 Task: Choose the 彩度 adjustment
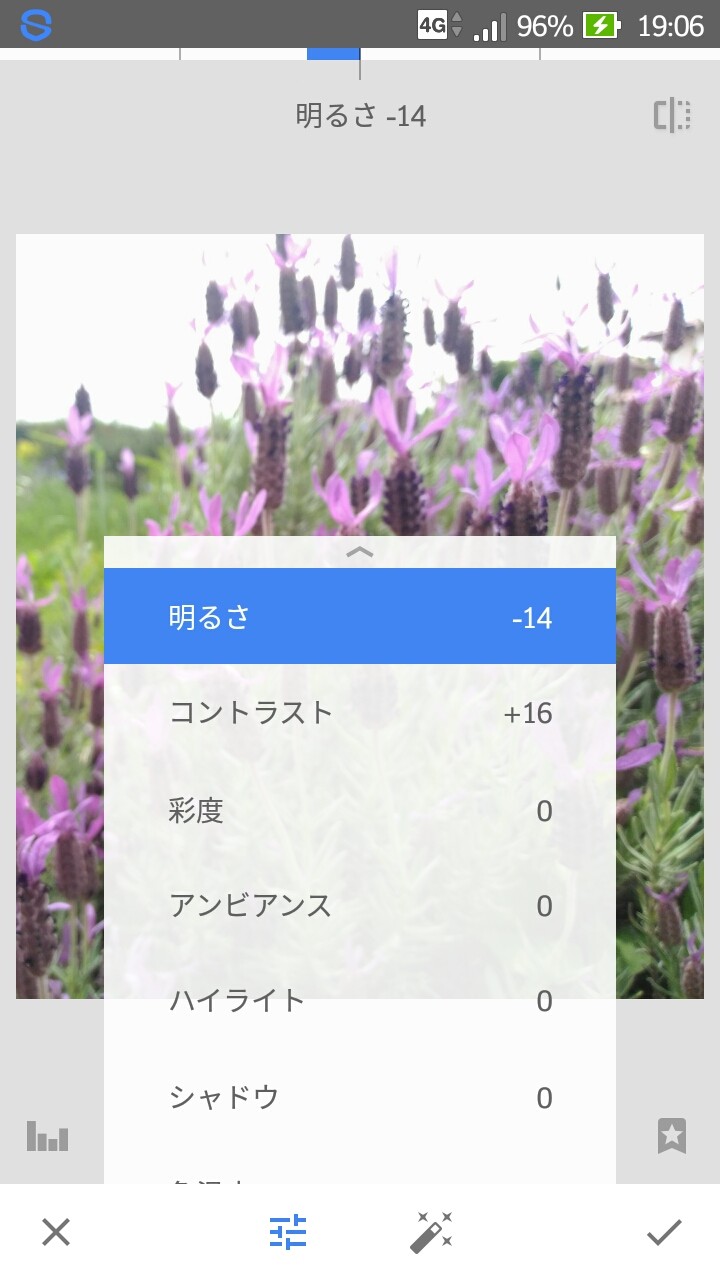click(360, 810)
